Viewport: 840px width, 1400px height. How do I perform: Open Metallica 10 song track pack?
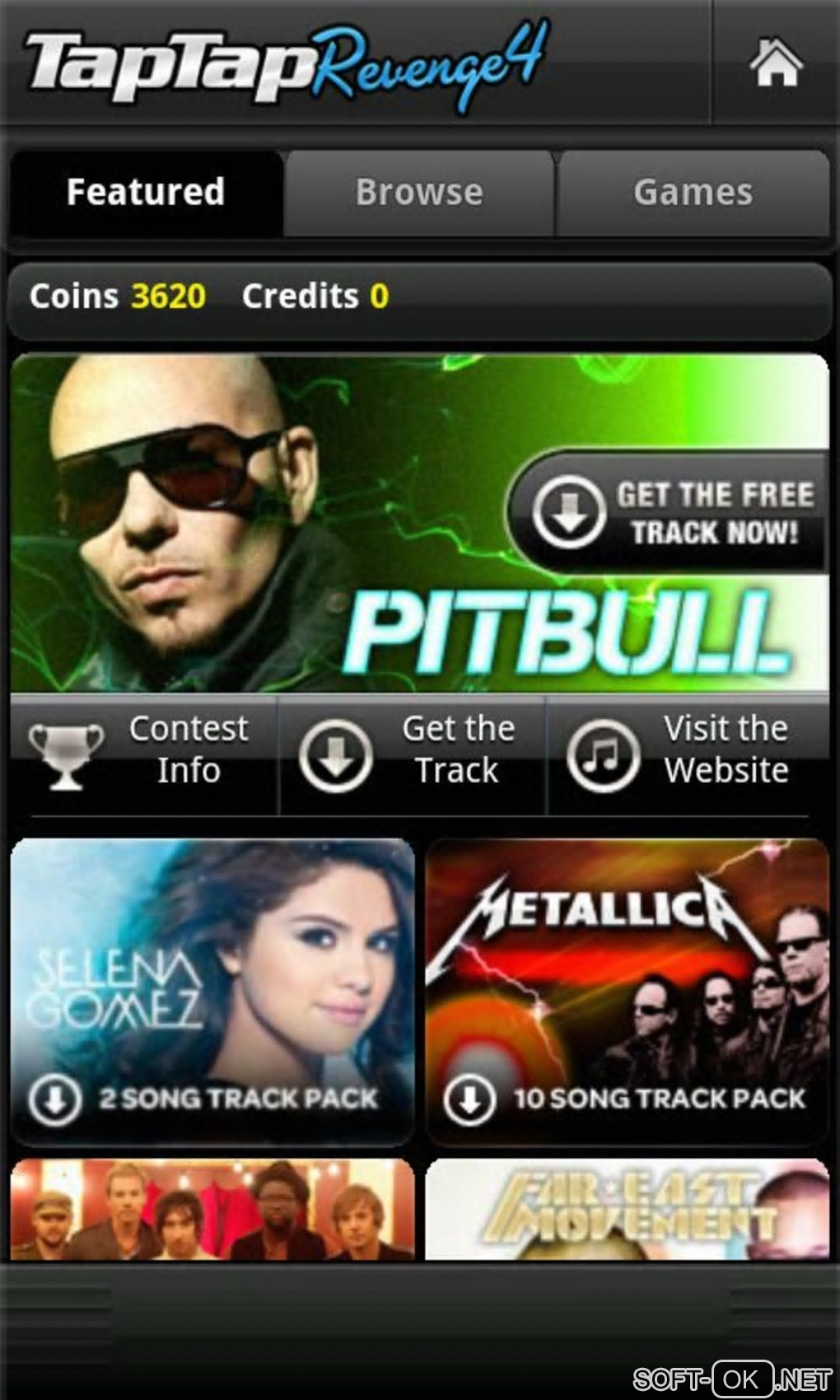click(x=627, y=991)
